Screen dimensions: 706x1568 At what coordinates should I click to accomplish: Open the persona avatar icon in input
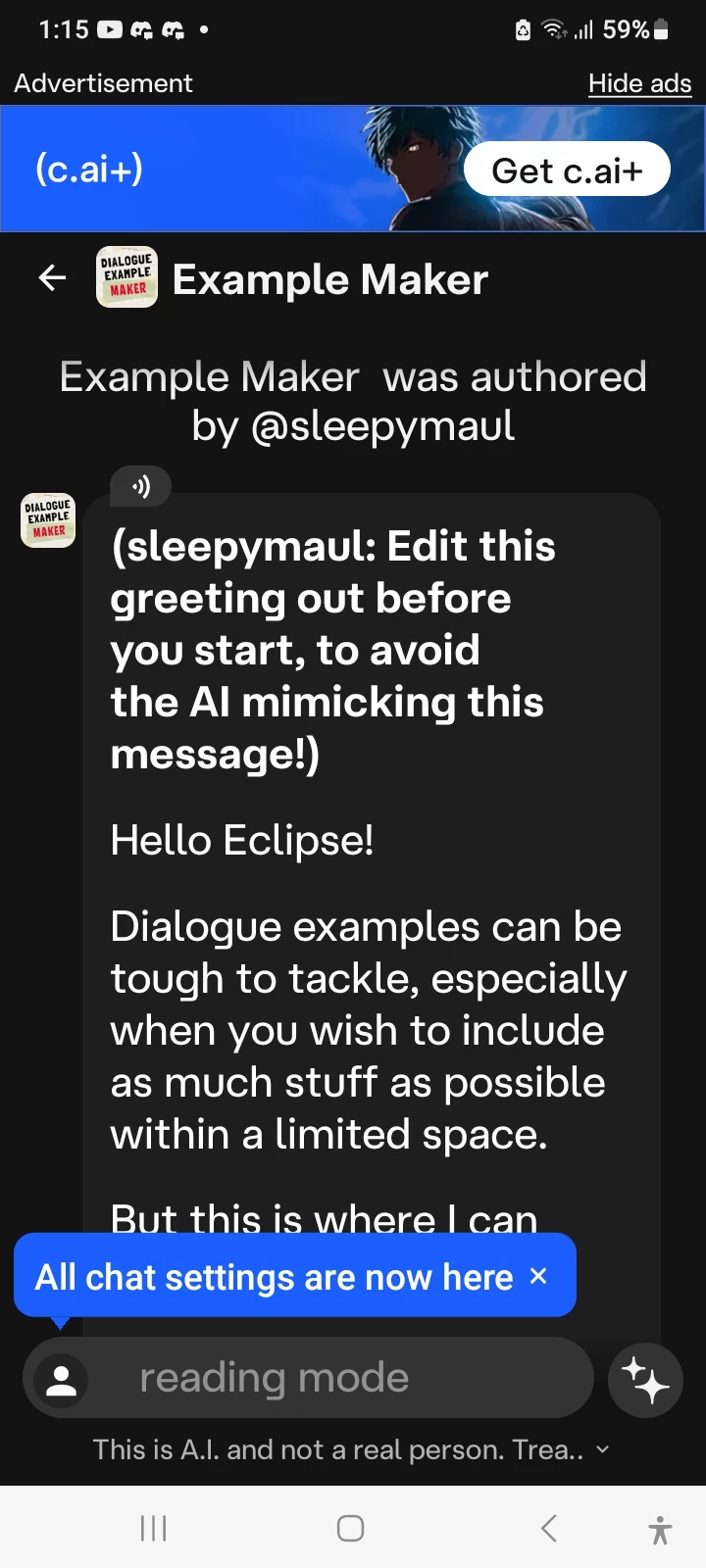point(62,1380)
